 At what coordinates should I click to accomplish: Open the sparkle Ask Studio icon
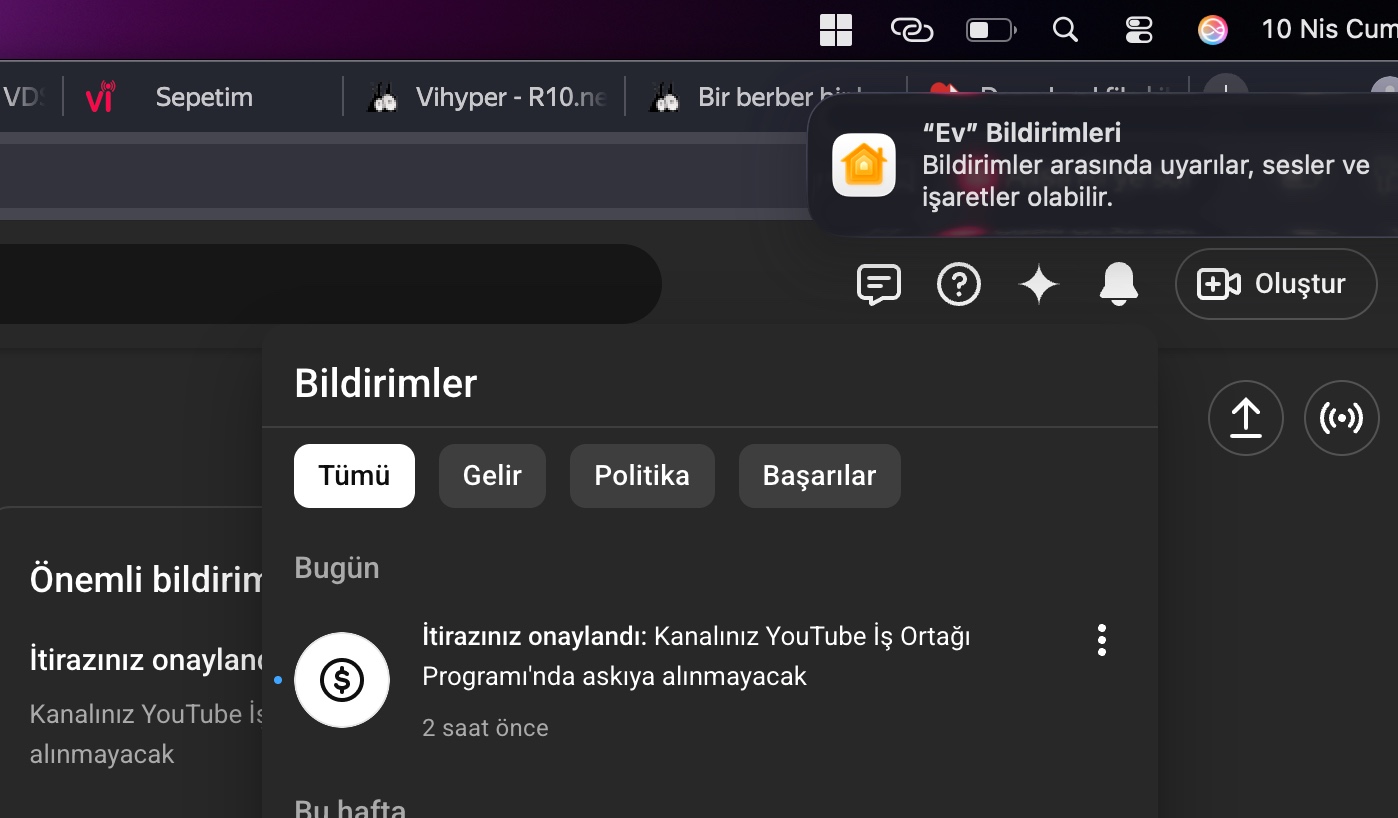[x=1039, y=285]
